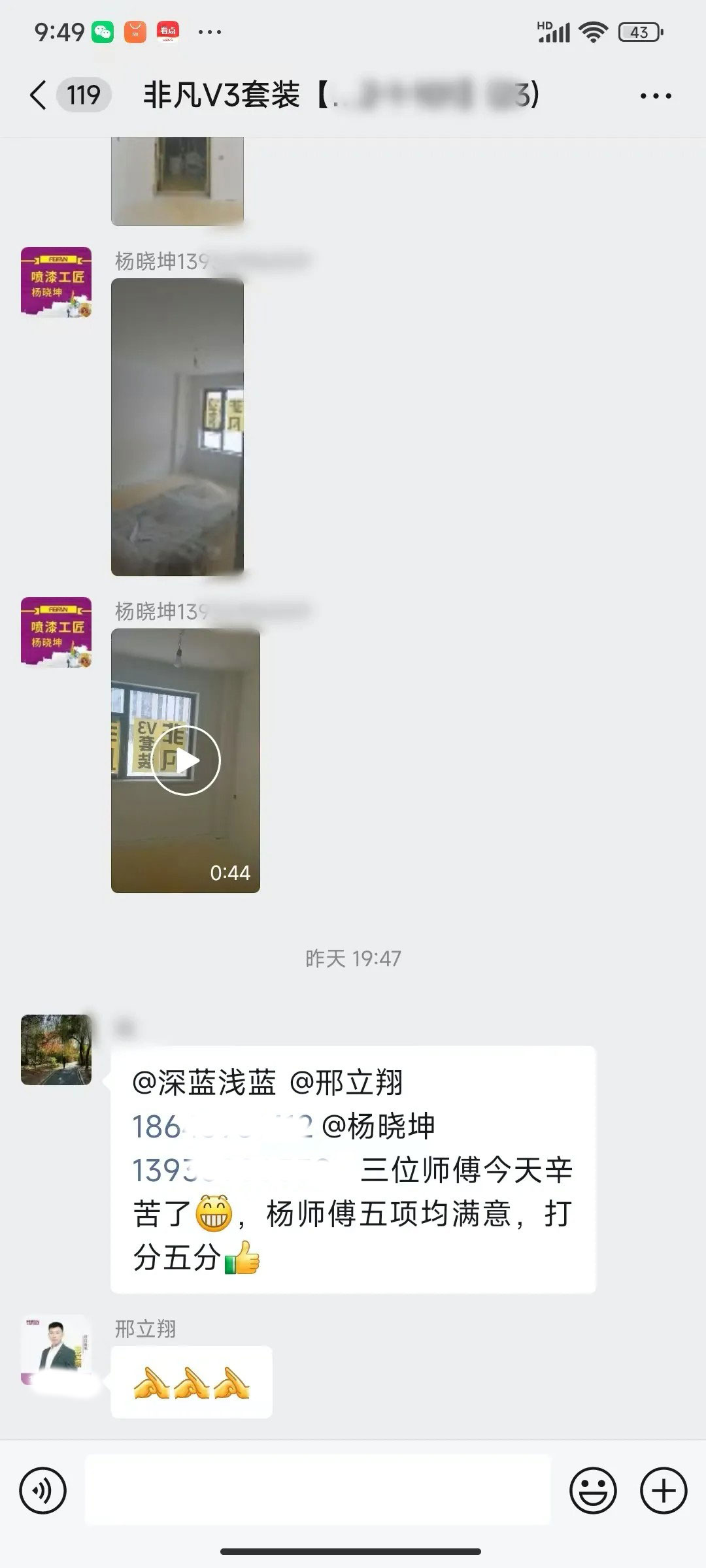
Task: Go back to the chat list
Action: pos(39,95)
